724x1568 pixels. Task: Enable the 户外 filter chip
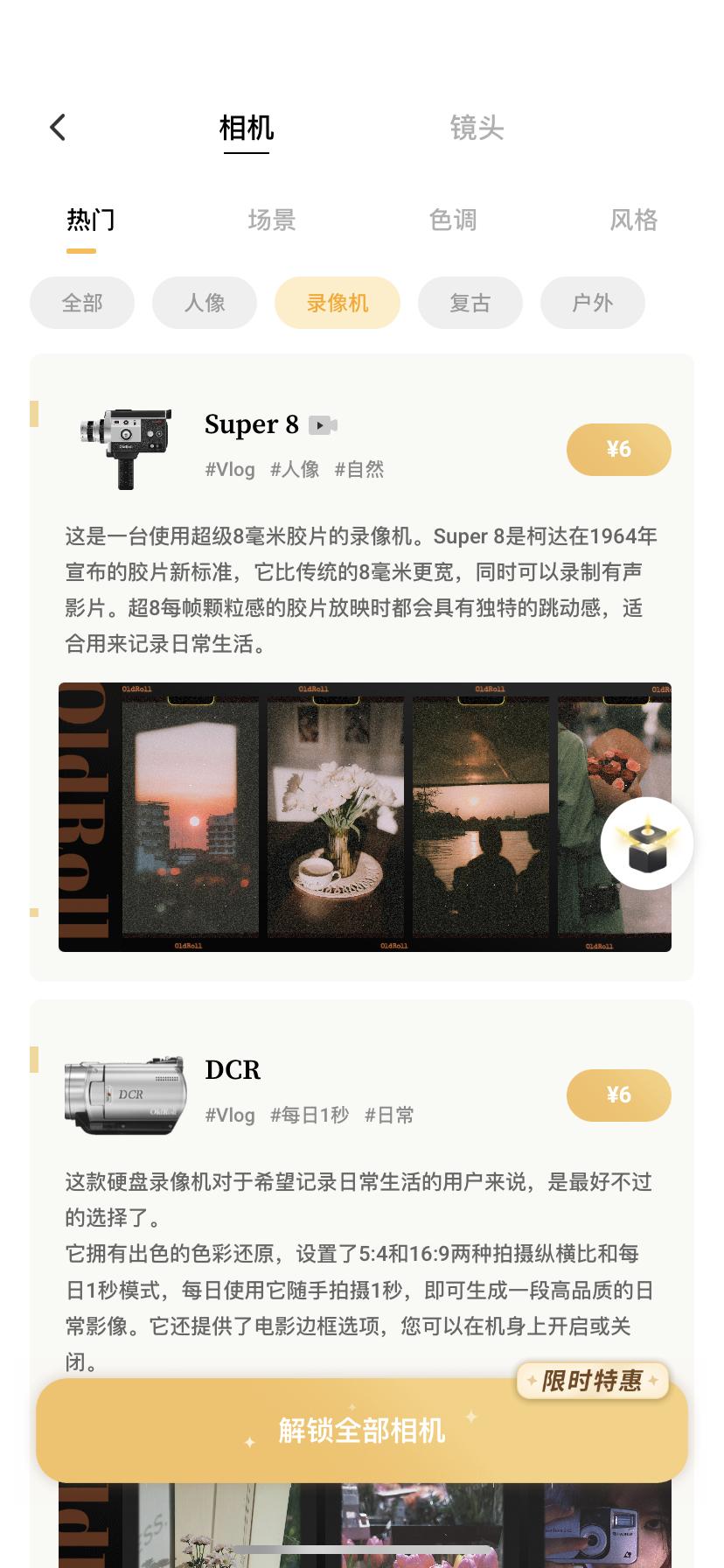593,303
